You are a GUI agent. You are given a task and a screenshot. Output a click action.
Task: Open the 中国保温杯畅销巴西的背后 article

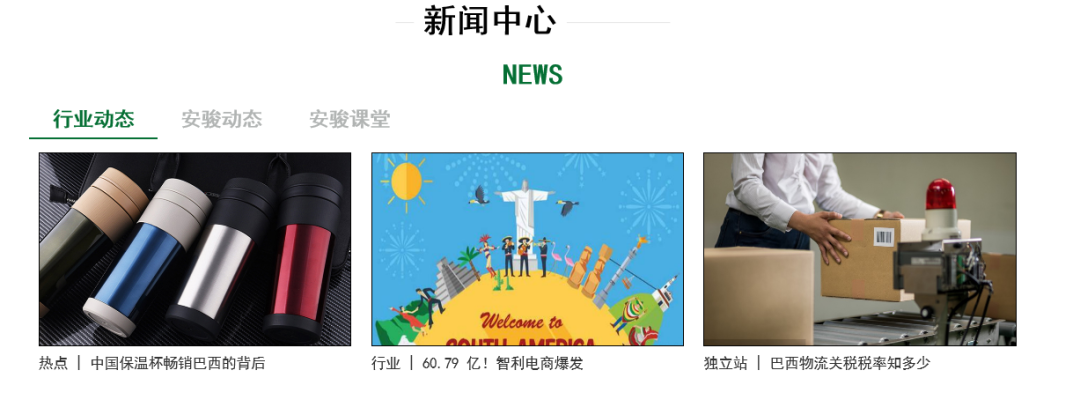coord(152,363)
